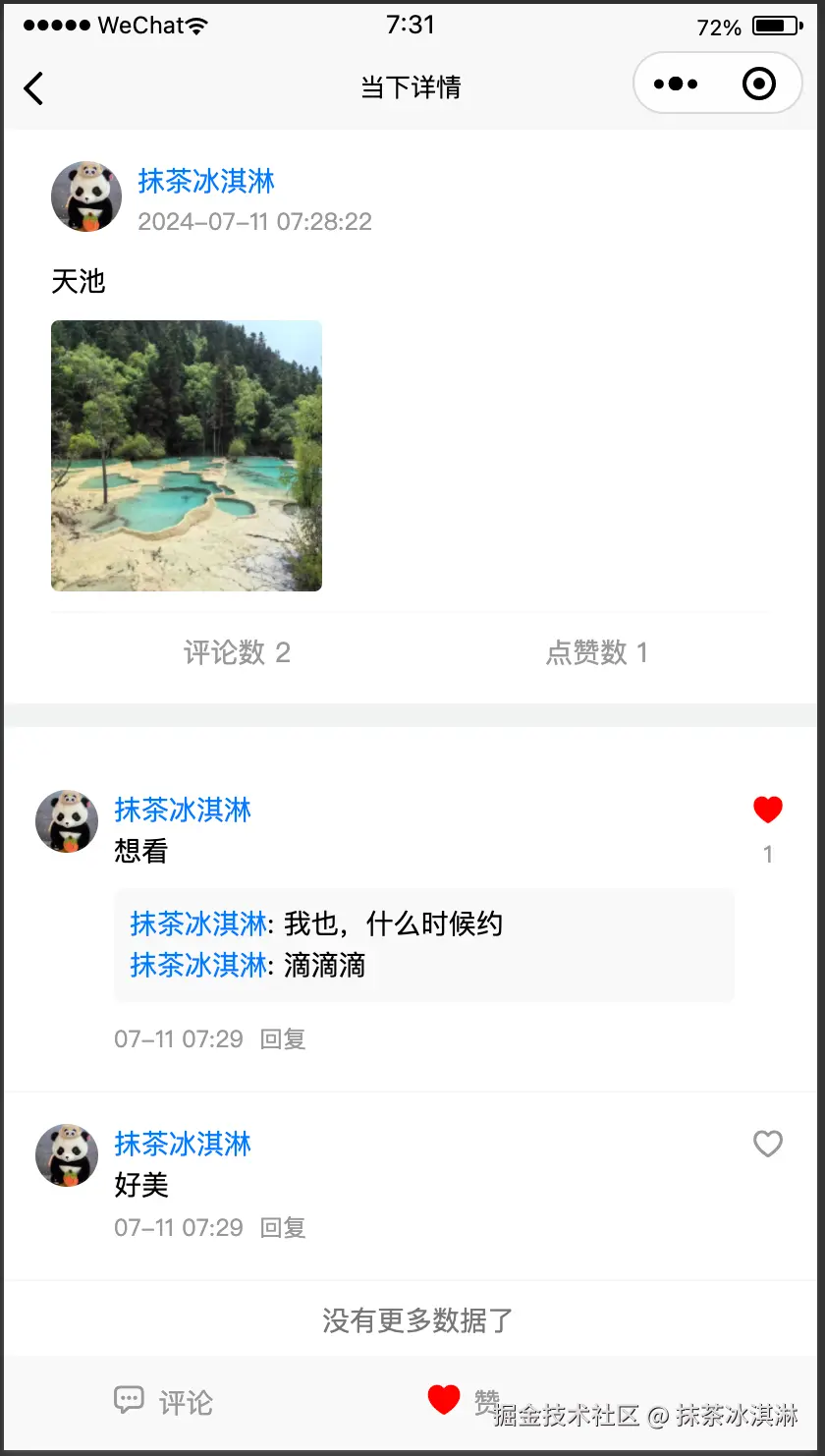Unlike the 想看 comment's red heart
825x1456 pixels.
[767, 809]
